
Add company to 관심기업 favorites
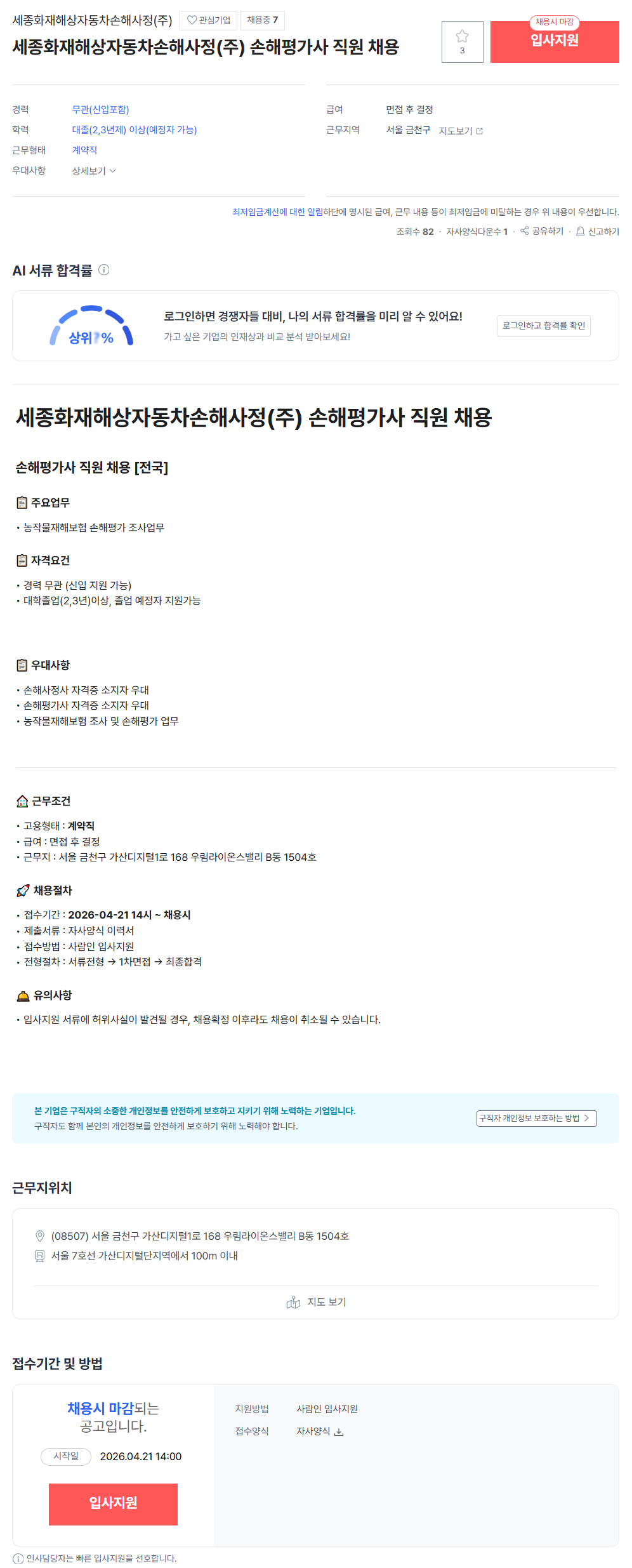tap(209, 20)
